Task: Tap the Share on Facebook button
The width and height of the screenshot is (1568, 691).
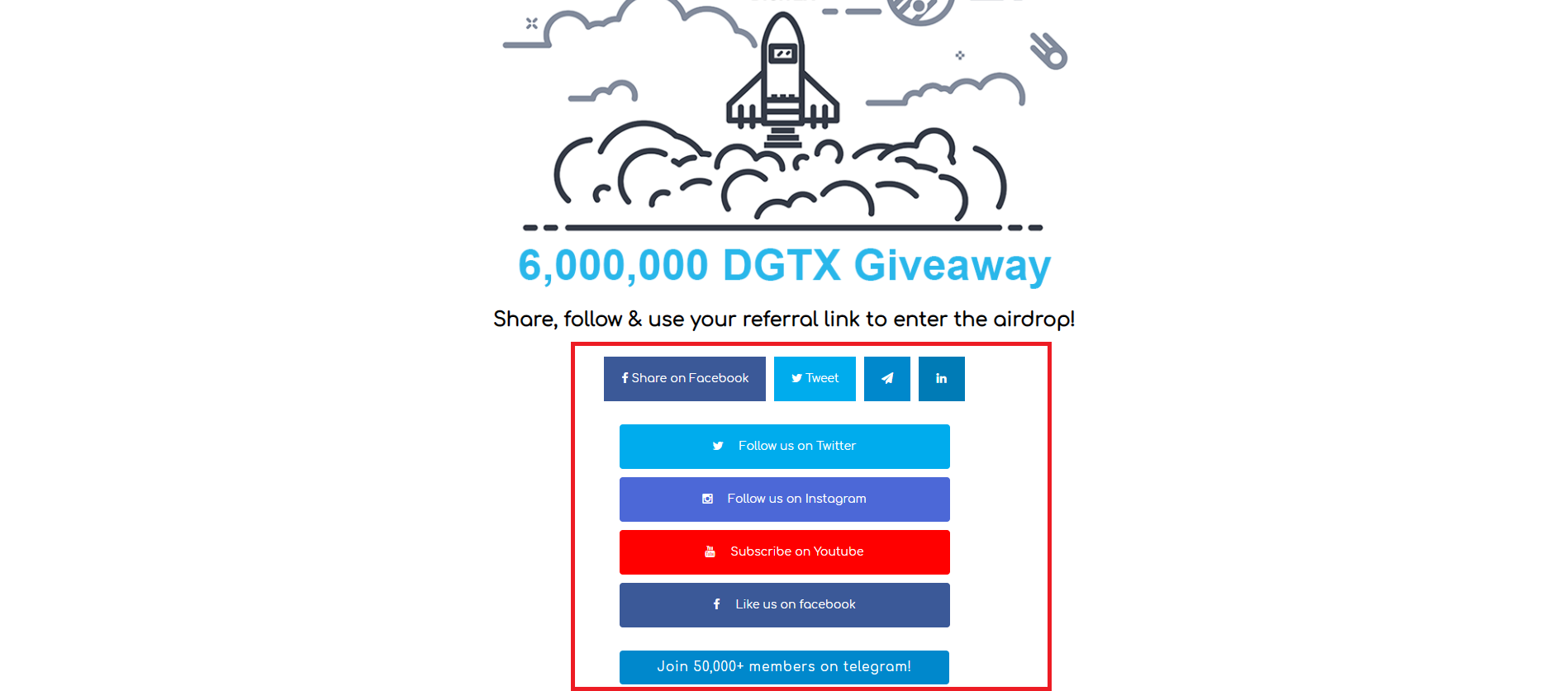Action: (x=684, y=379)
